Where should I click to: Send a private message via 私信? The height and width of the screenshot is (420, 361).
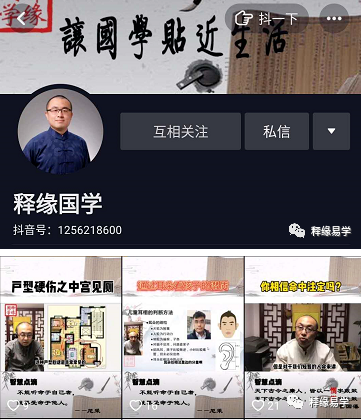(x=277, y=131)
